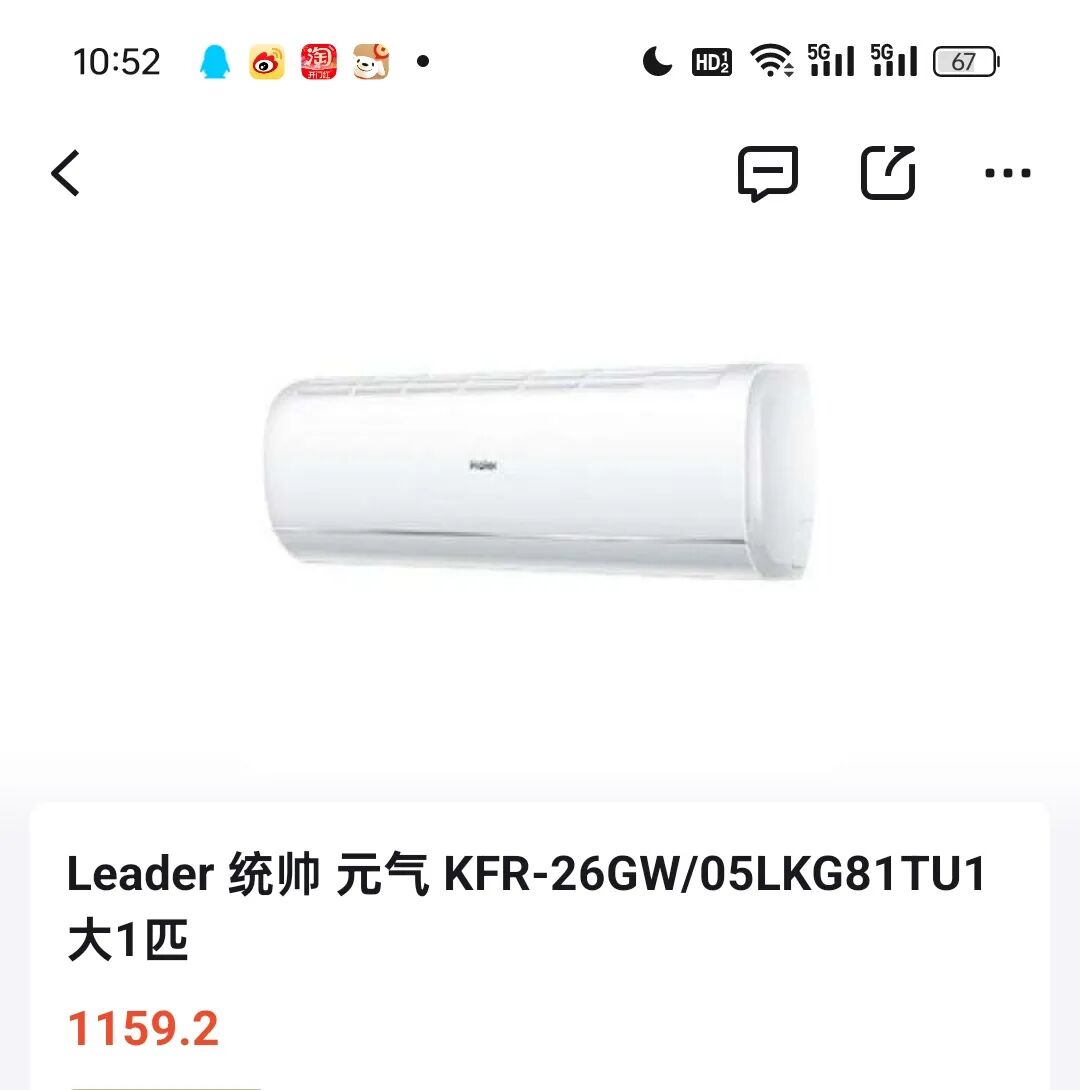Open the comments icon
The height and width of the screenshot is (1090, 1080).
click(767, 173)
